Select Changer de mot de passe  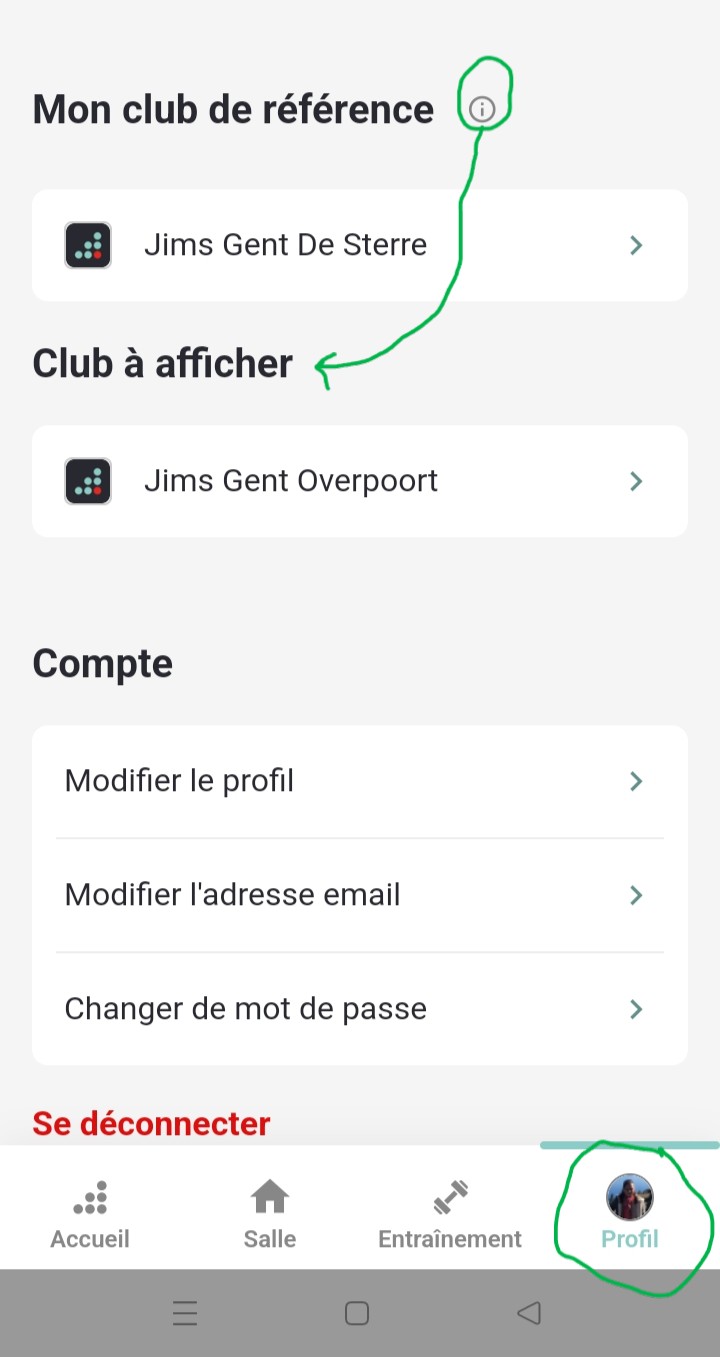[360, 1009]
